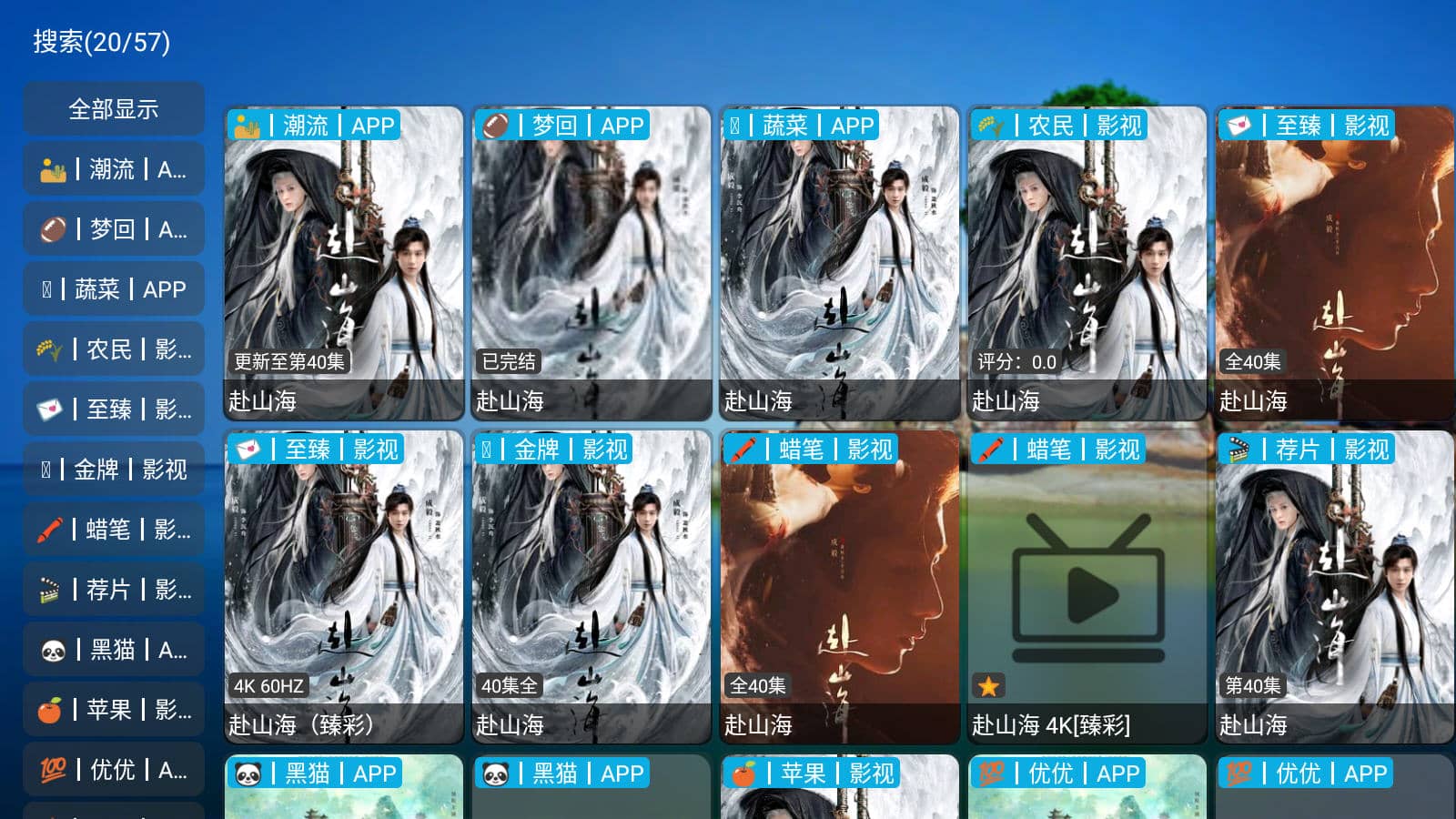This screenshot has width=1456, height=819.
Task: Show results from 蔬菜 APP
Action: pyautogui.click(x=114, y=289)
